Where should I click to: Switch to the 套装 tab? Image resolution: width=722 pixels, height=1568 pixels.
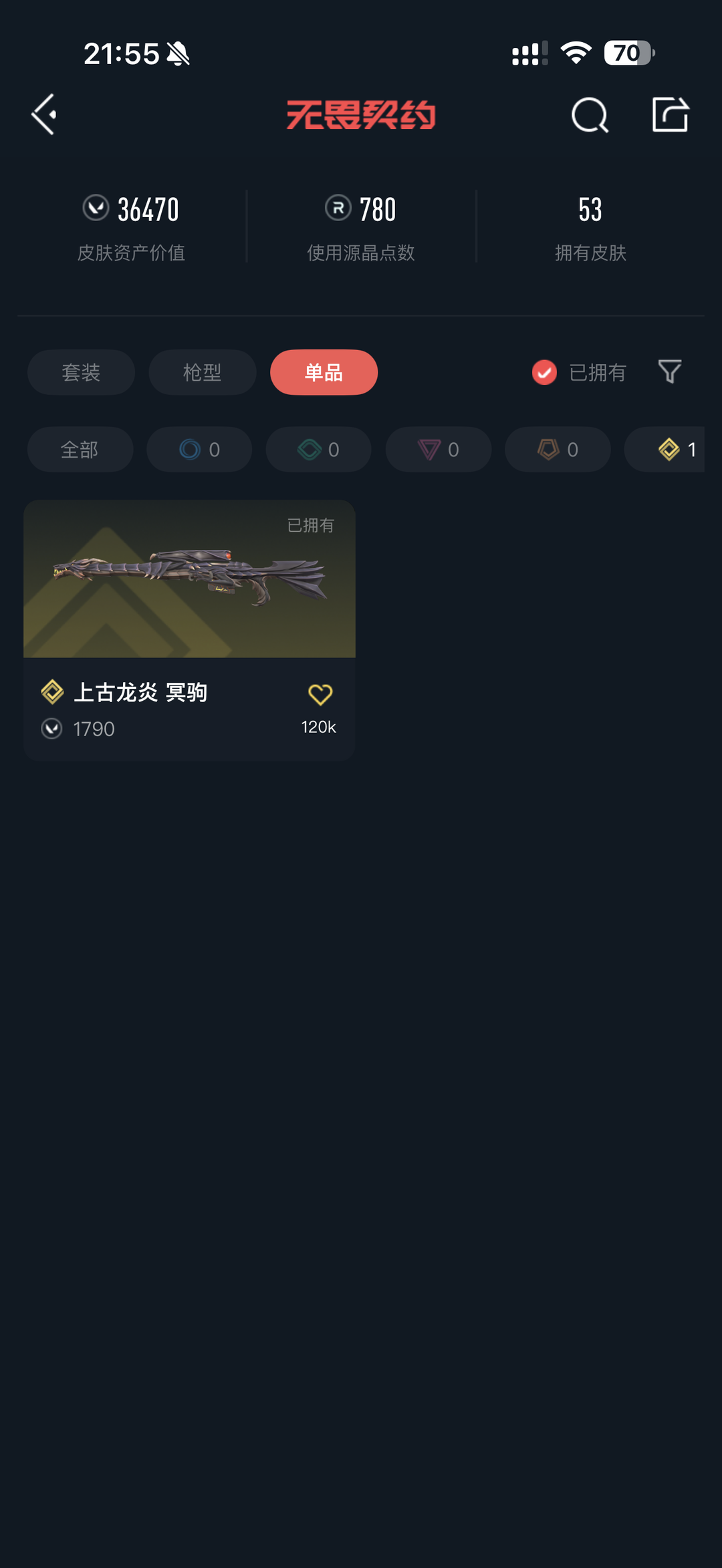pos(81,372)
